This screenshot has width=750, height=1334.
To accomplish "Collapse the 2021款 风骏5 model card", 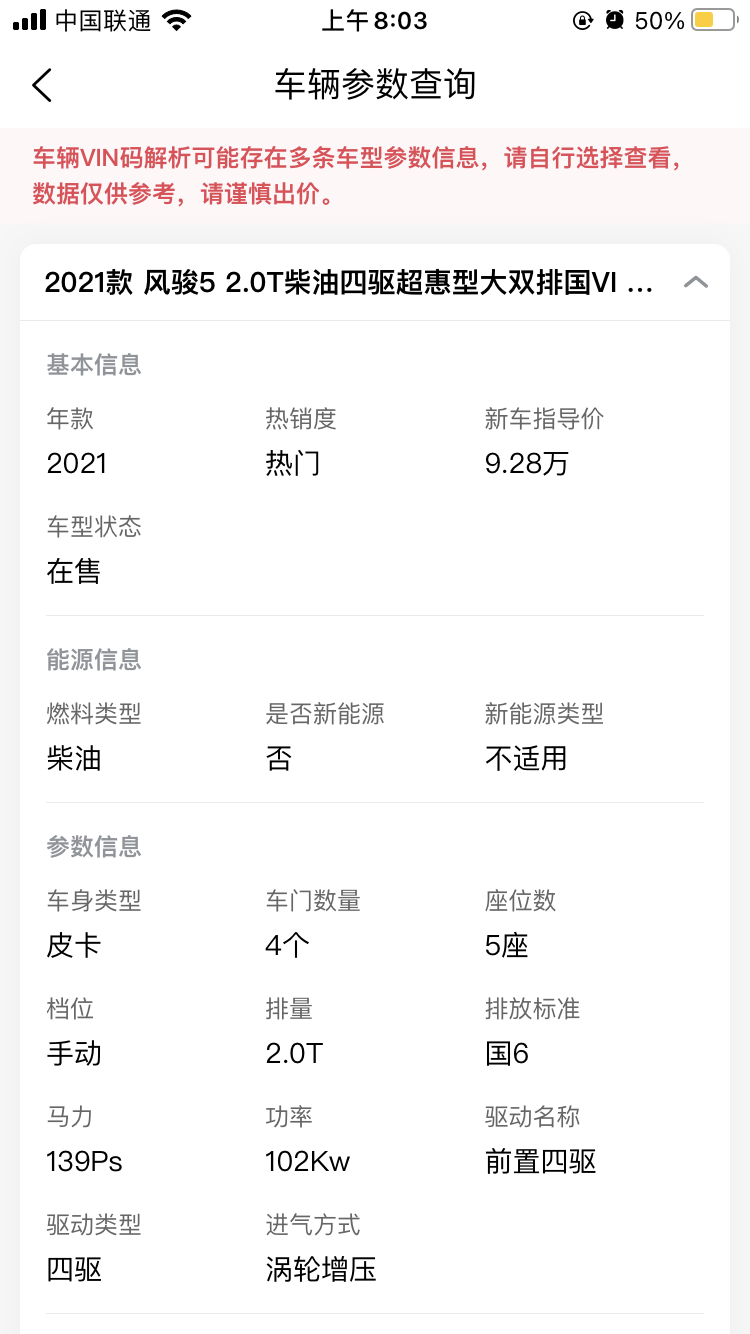I will (x=695, y=283).
